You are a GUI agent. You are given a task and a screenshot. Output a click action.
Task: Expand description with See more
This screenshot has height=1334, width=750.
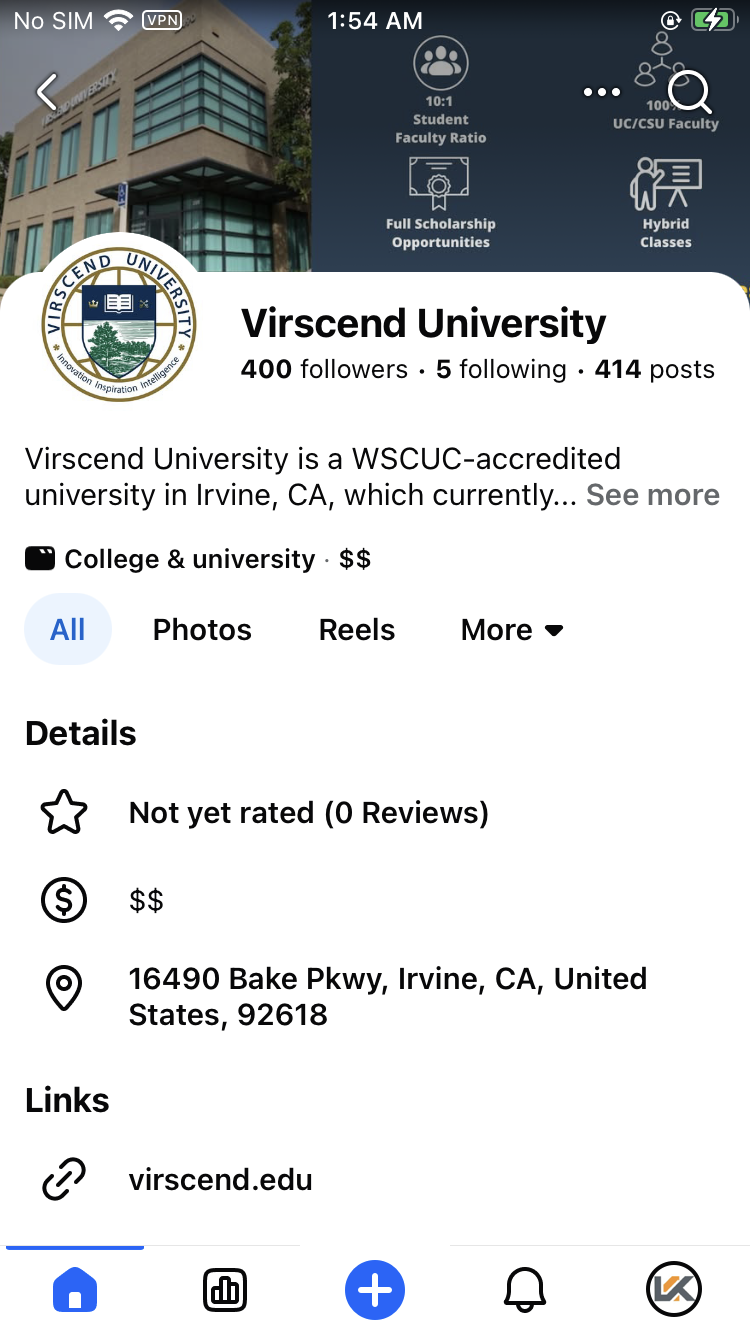(x=652, y=495)
